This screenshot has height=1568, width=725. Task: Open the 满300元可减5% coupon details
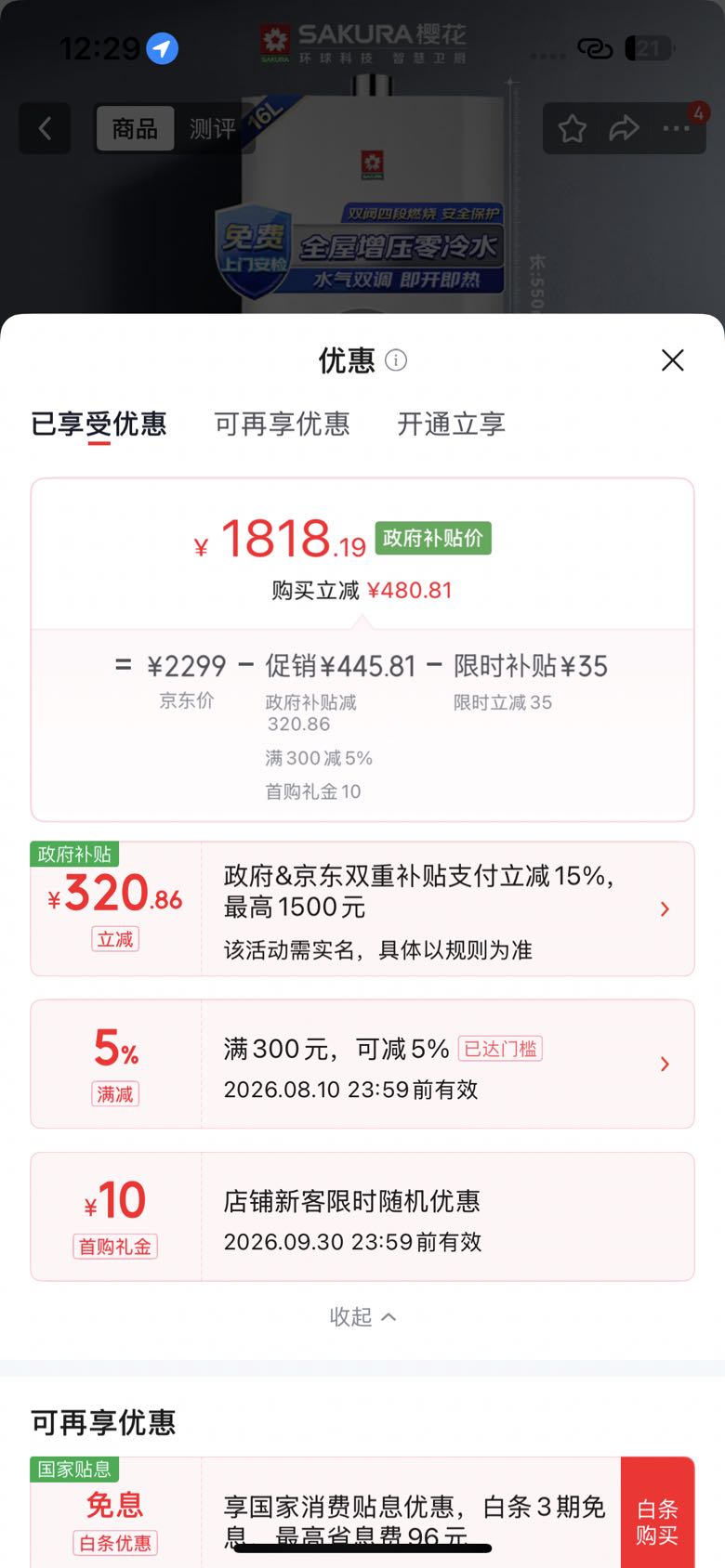[362, 1064]
